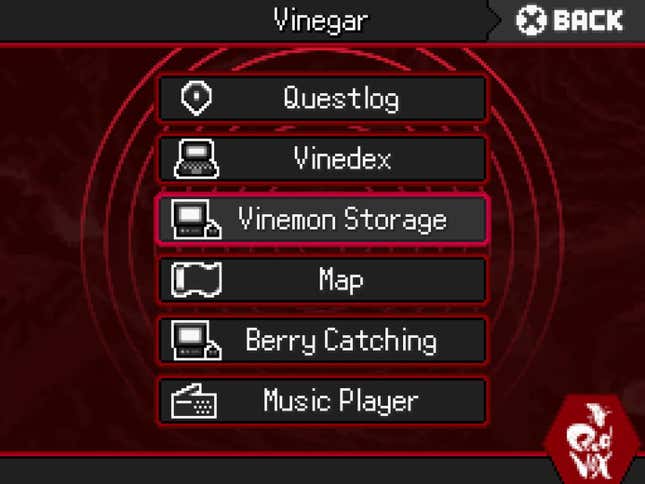The width and height of the screenshot is (645, 484).
Task: Open the Questlog
Action: tap(322, 99)
